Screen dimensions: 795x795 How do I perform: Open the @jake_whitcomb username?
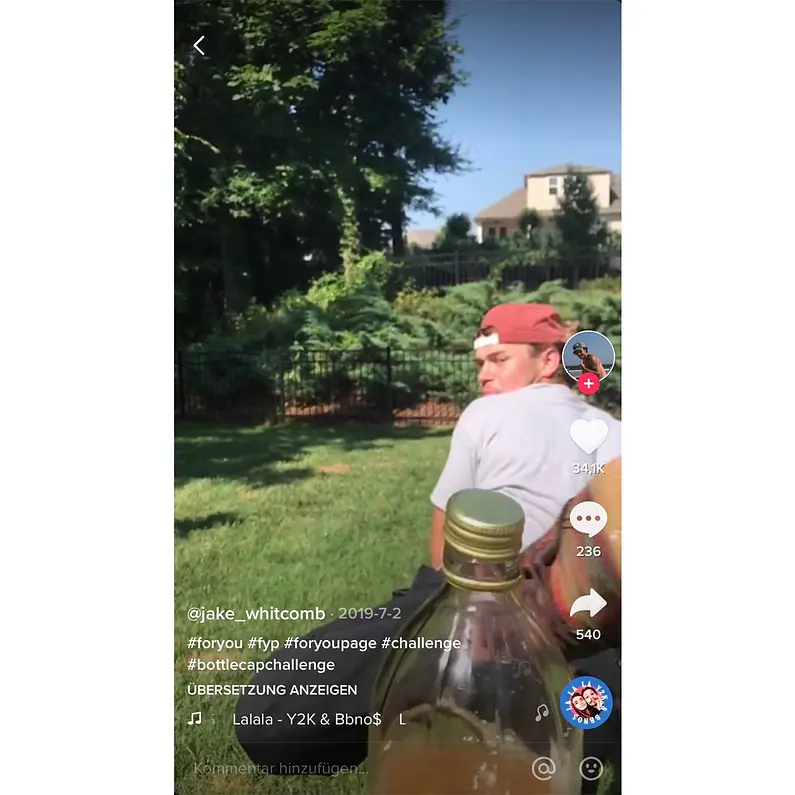(258, 613)
